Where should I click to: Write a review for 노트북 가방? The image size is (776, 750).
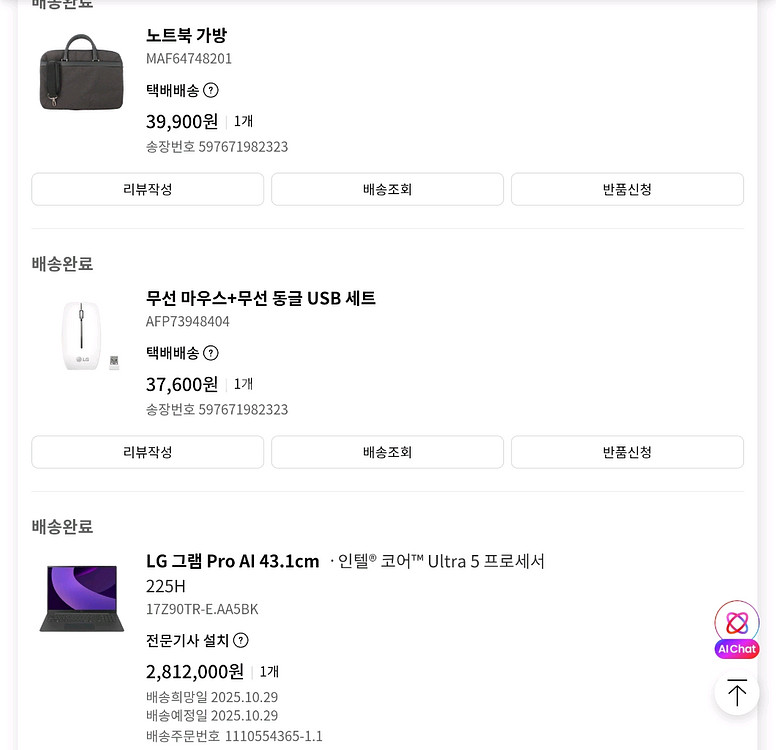(148, 189)
